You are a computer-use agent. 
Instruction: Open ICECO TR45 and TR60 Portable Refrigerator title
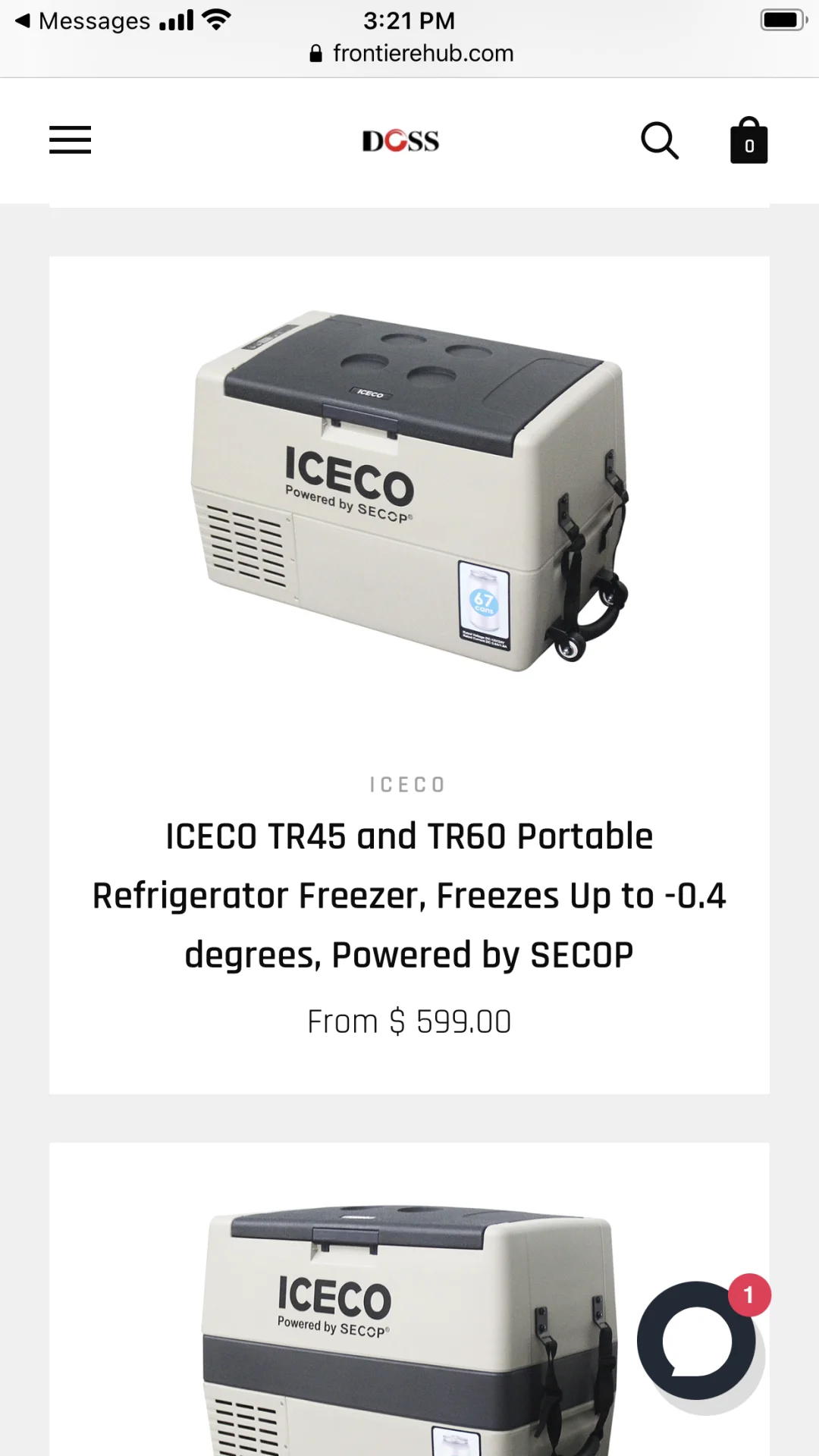[x=409, y=895]
